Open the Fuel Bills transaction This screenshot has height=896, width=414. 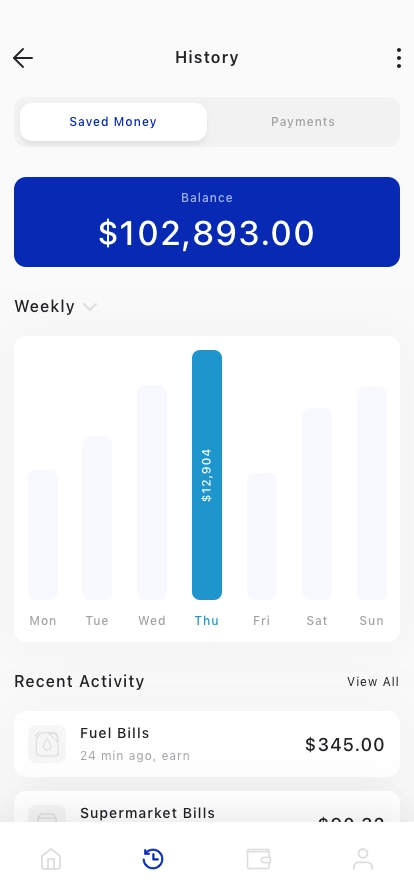pos(207,744)
